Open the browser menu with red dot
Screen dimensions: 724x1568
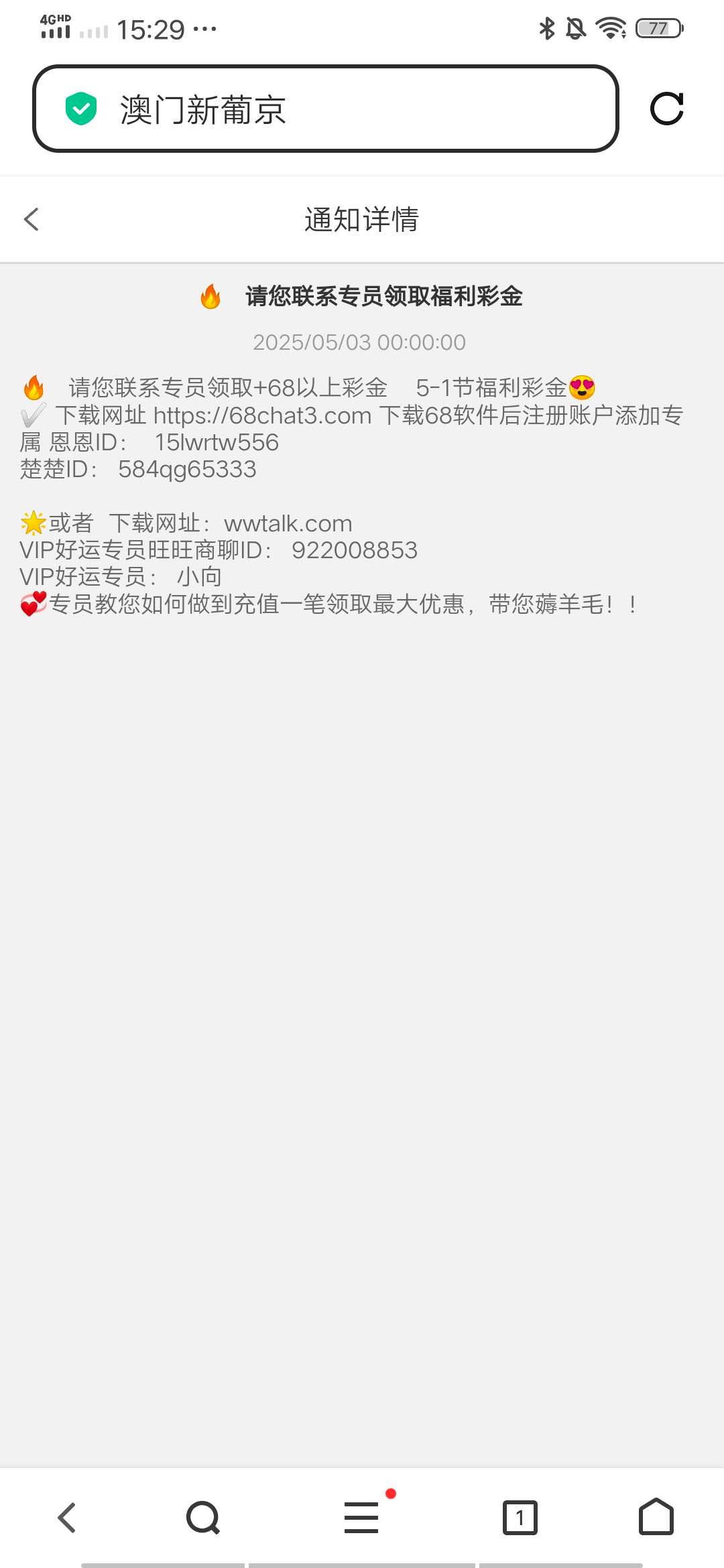pos(362,1518)
